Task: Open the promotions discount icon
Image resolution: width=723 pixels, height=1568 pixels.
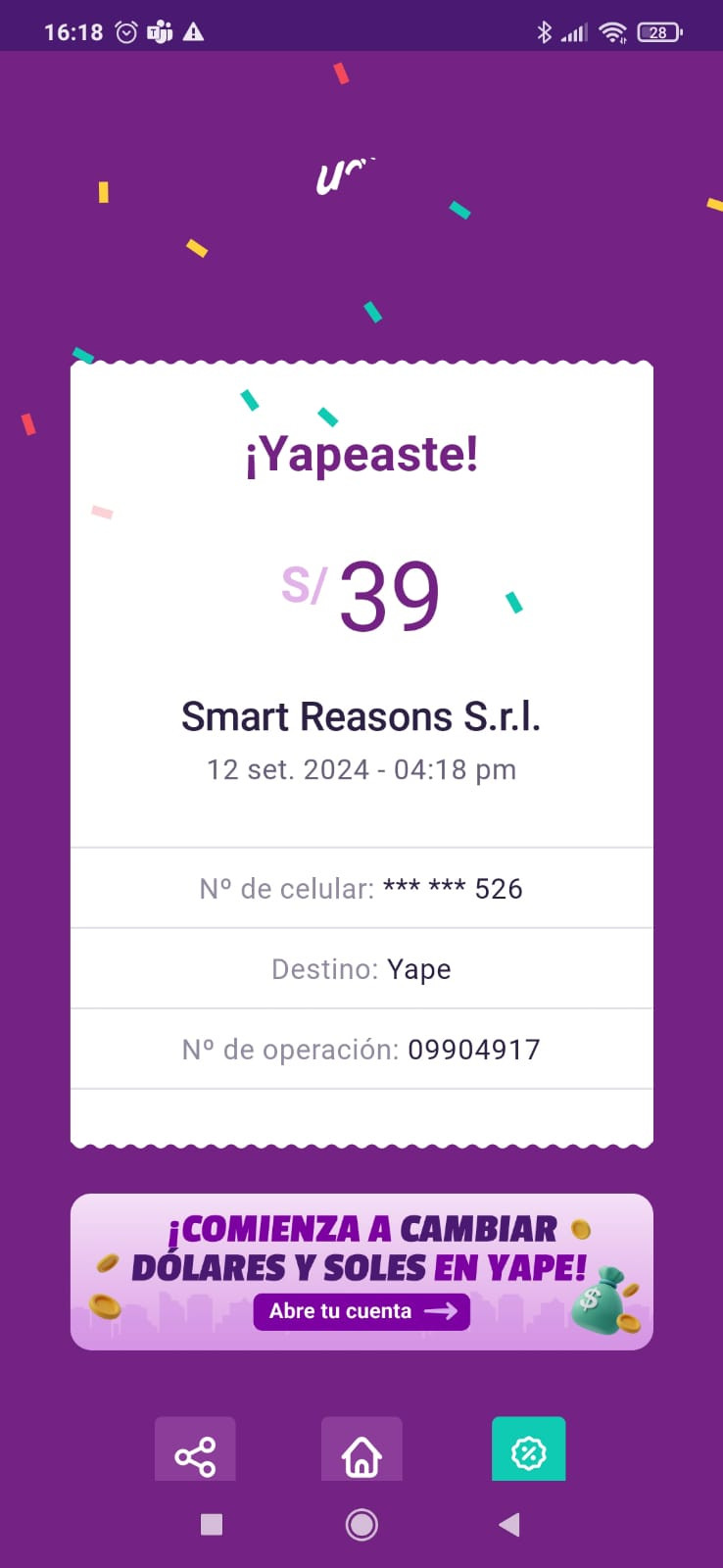Action: [x=528, y=1450]
